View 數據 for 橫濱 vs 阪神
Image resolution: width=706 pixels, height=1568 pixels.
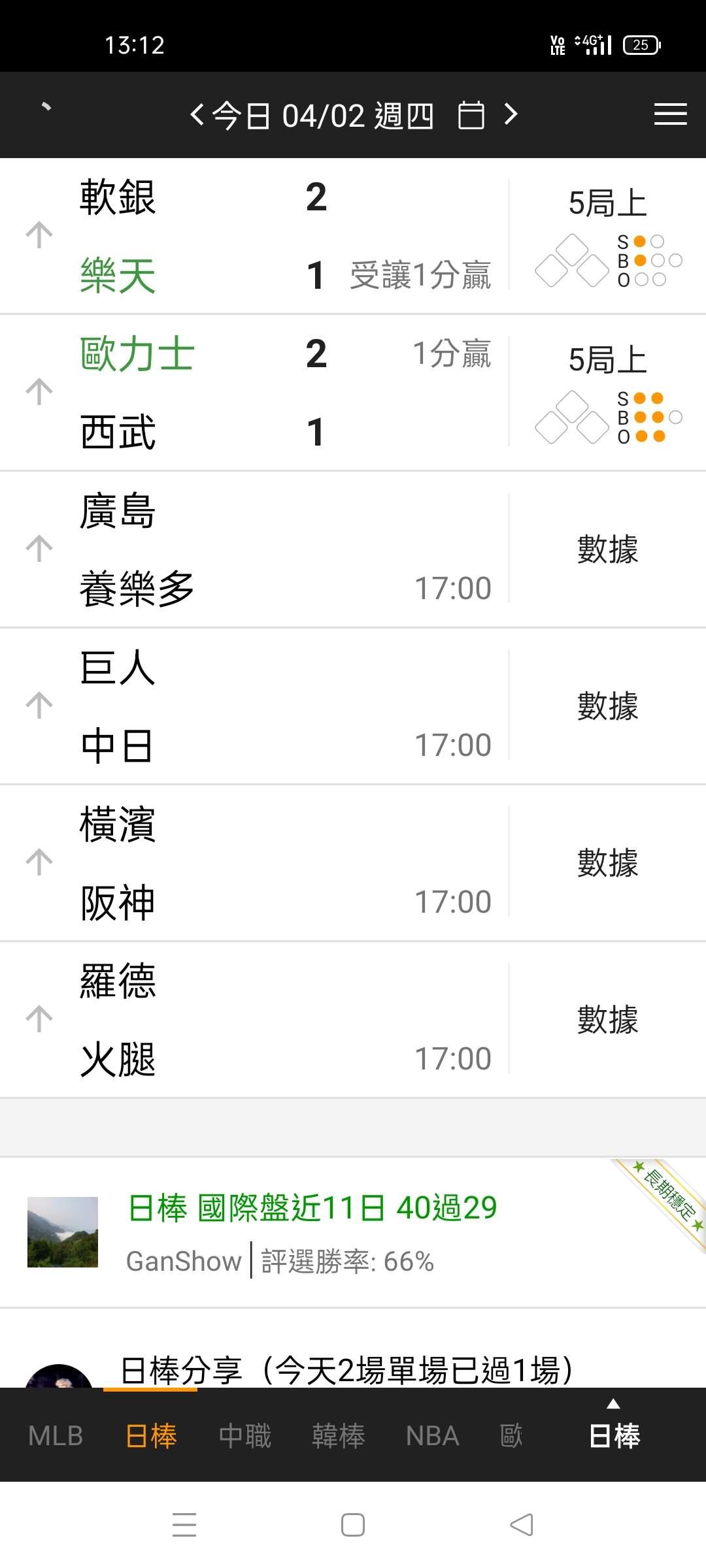pyautogui.click(x=607, y=862)
